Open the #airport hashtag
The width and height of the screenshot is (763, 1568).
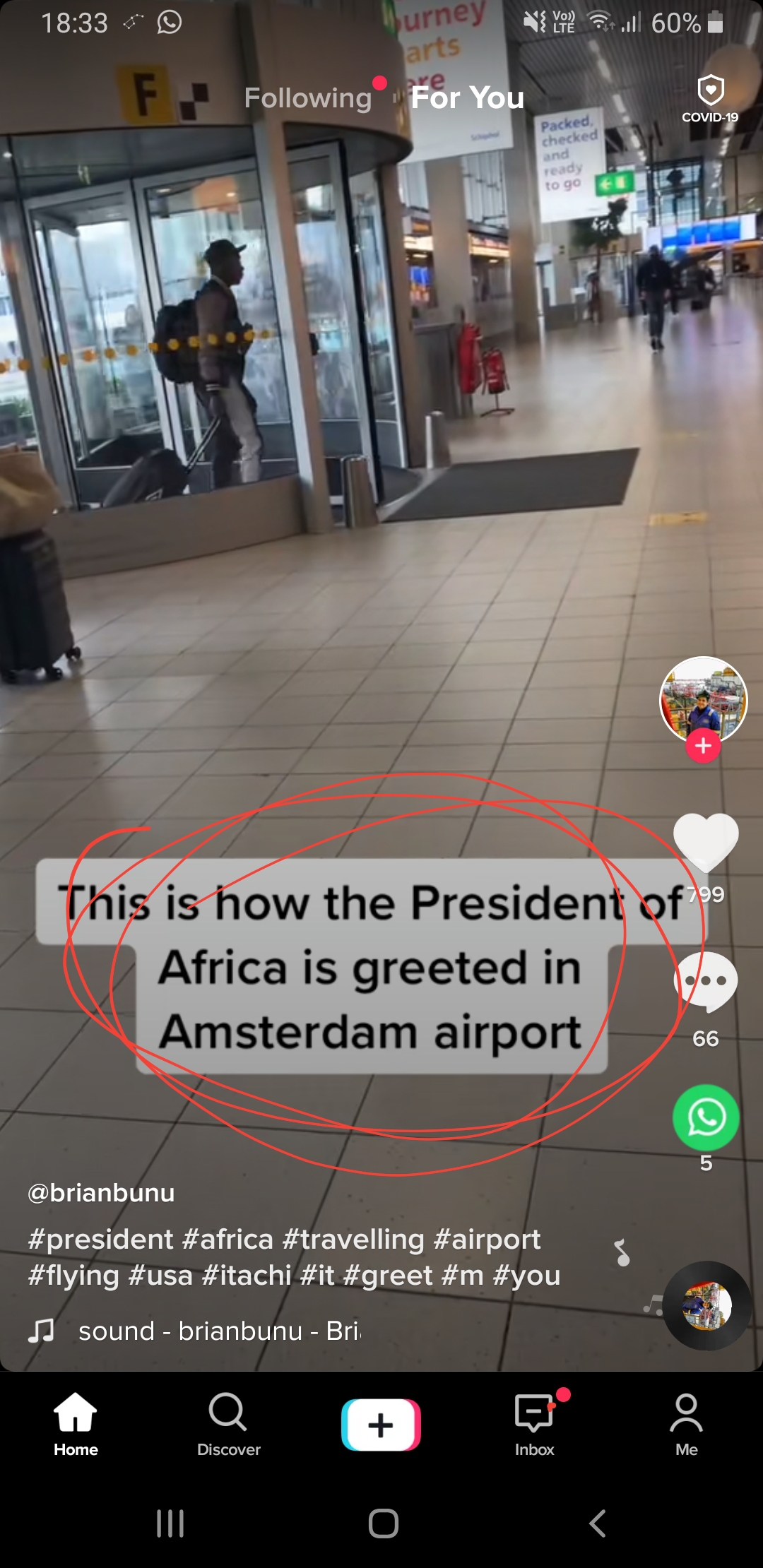[487, 1240]
